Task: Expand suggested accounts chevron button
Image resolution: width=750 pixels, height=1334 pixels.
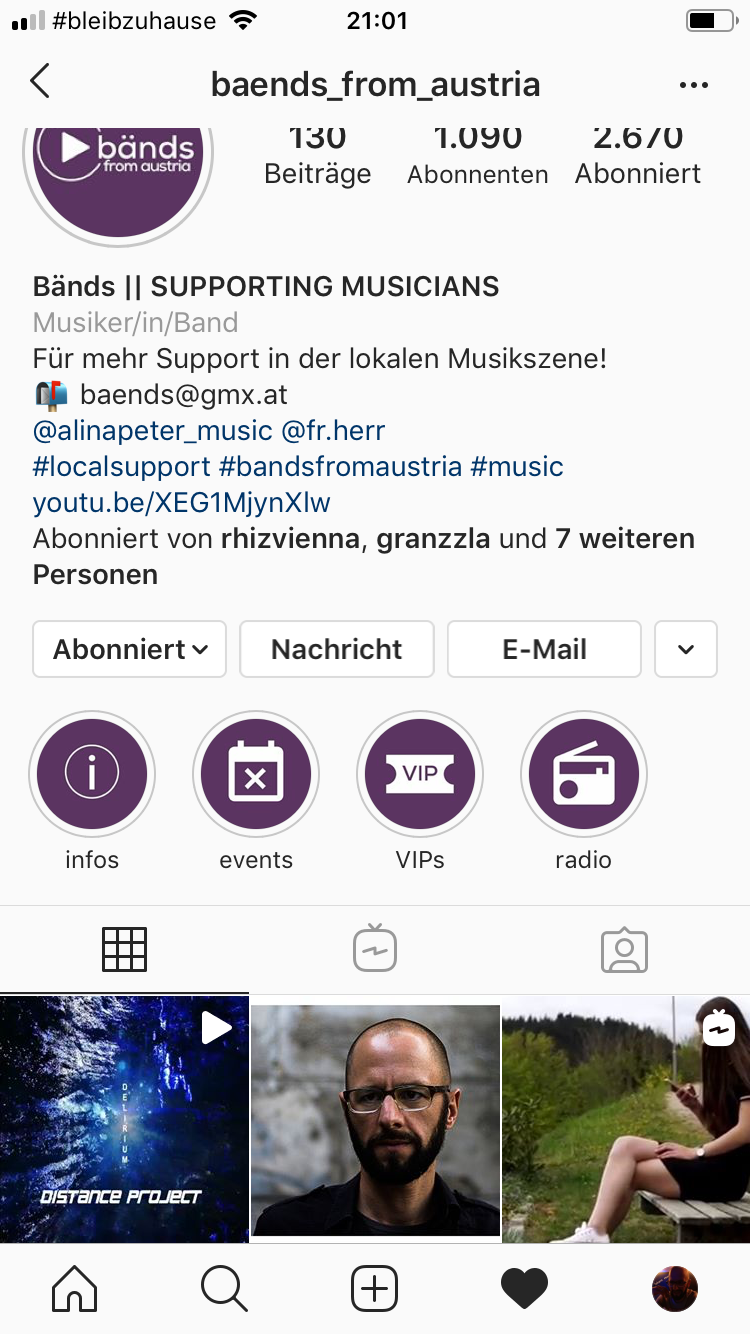Action: click(686, 649)
